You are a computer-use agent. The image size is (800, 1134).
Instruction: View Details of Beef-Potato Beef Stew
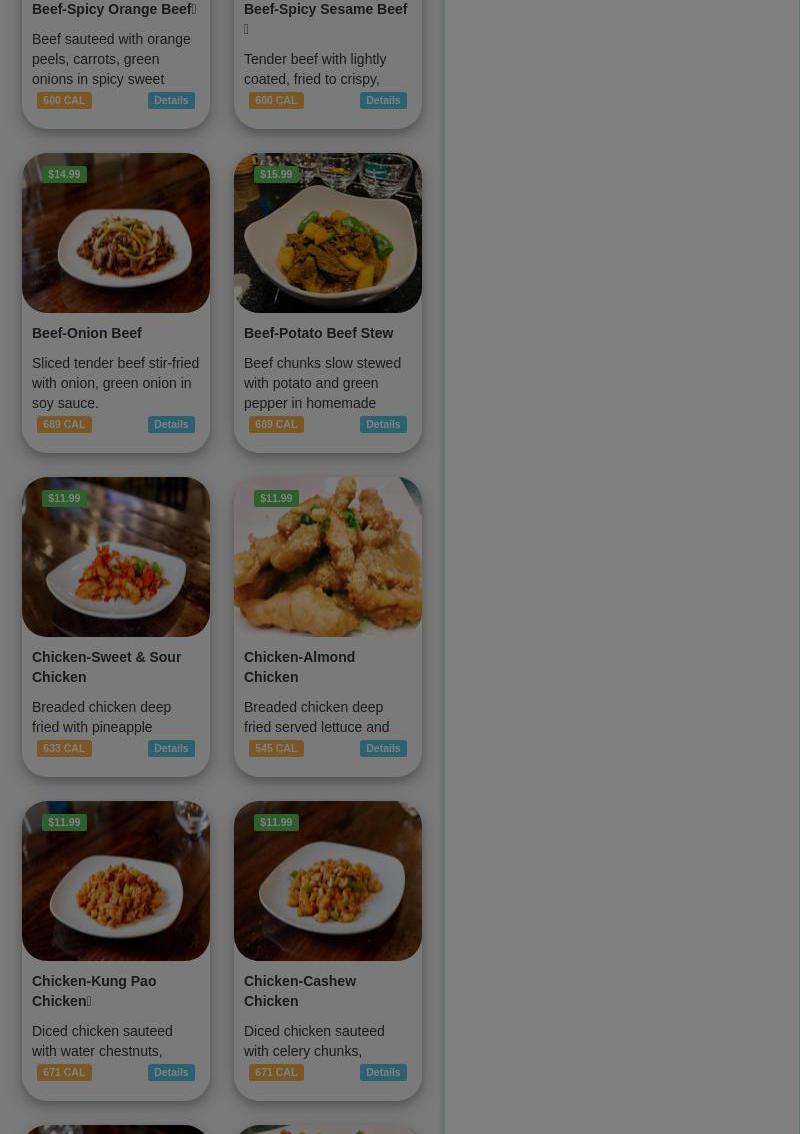(x=383, y=425)
